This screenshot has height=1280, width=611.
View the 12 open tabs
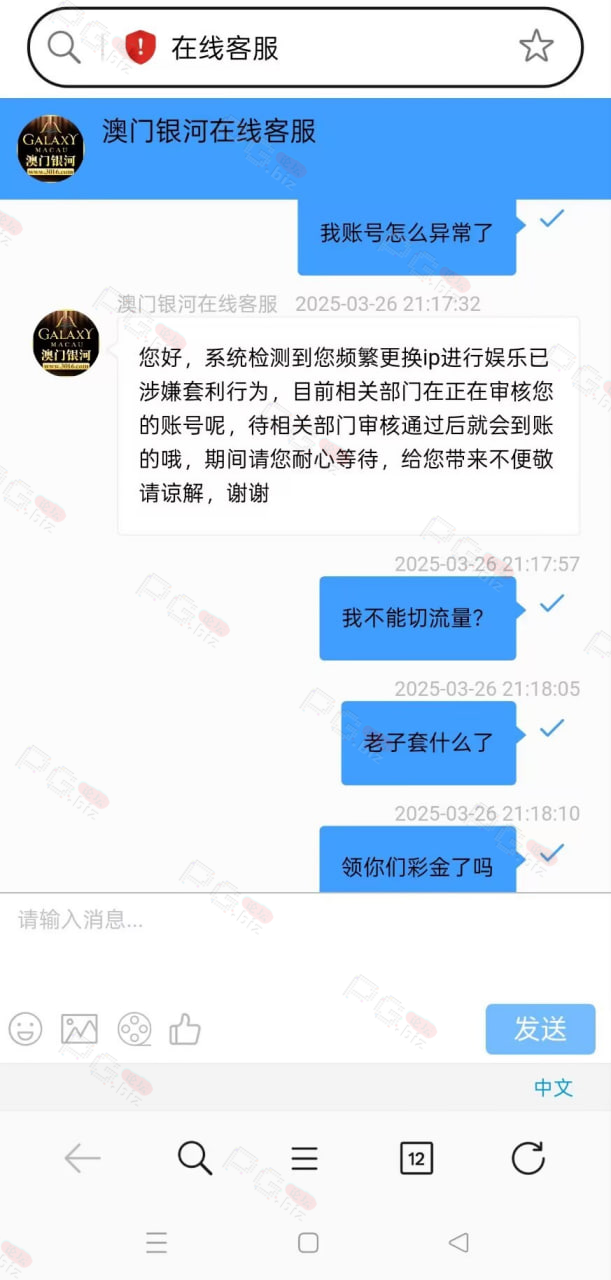click(416, 1159)
